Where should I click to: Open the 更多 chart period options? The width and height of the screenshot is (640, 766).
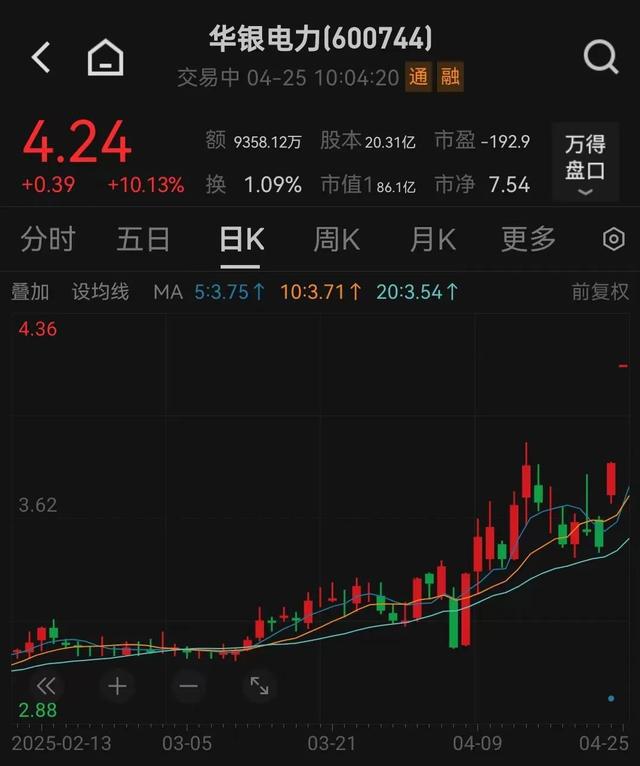[x=528, y=240]
